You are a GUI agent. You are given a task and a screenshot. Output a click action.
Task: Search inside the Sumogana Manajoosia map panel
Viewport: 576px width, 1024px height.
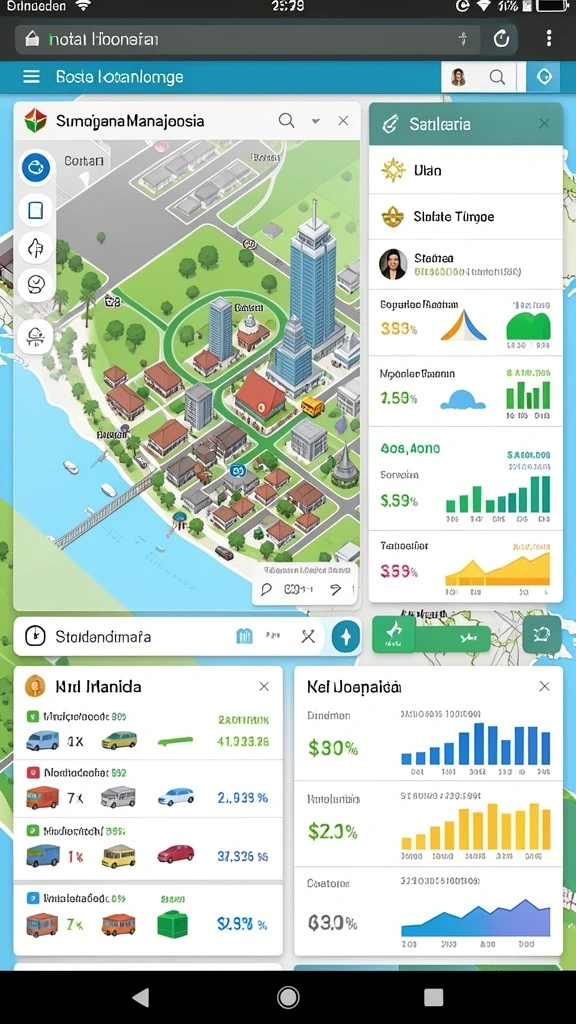286,121
